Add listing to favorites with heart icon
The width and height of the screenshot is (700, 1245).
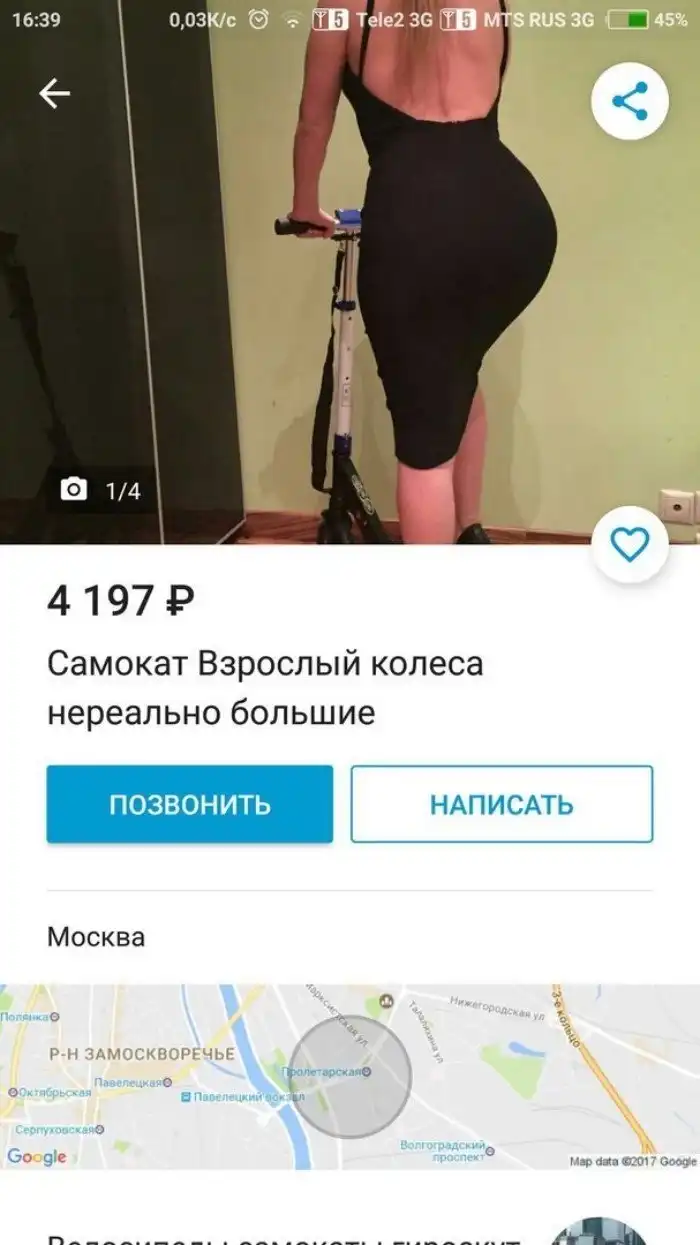(x=629, y=545)
